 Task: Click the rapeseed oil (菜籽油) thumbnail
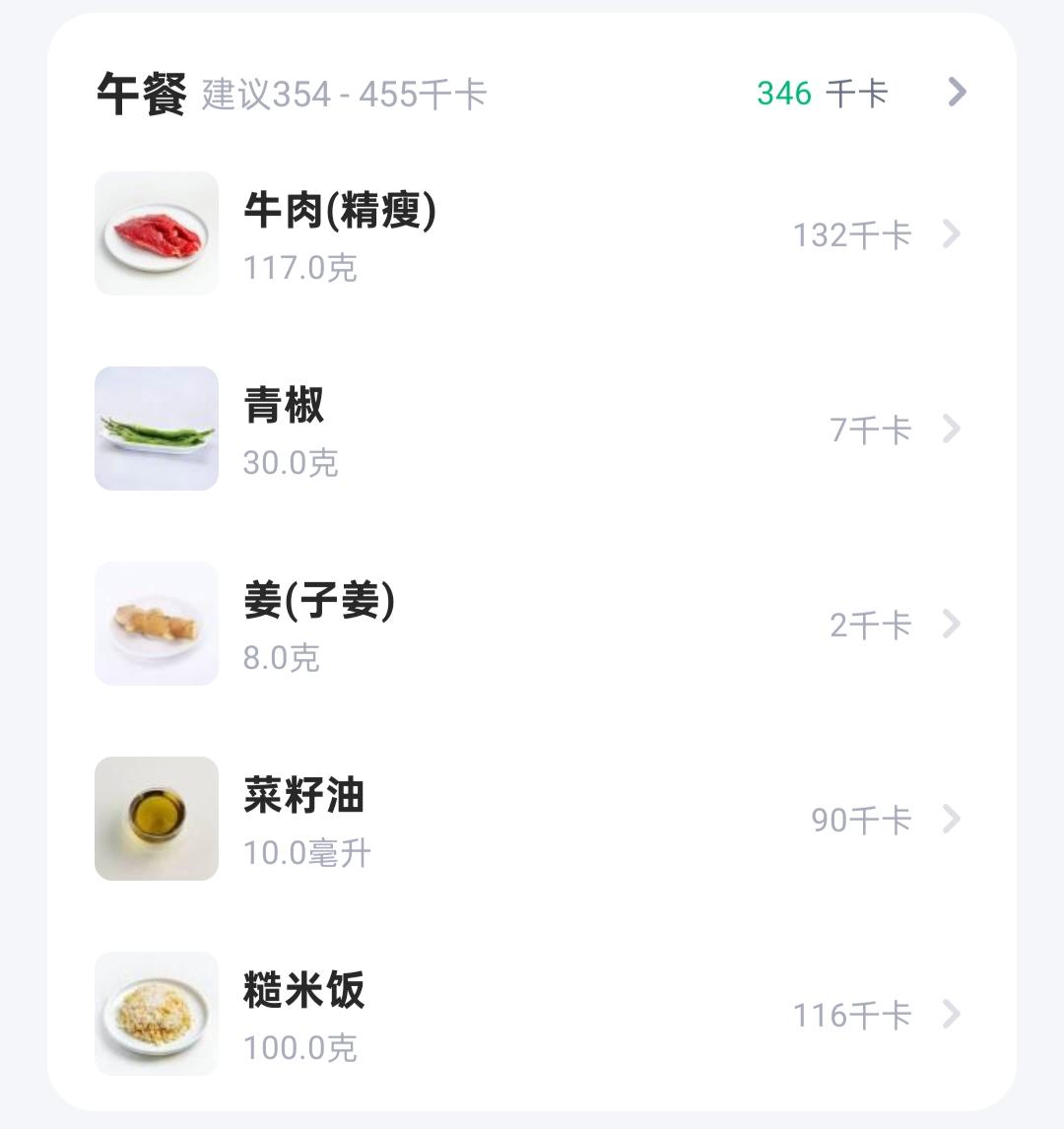click(156, 819)
